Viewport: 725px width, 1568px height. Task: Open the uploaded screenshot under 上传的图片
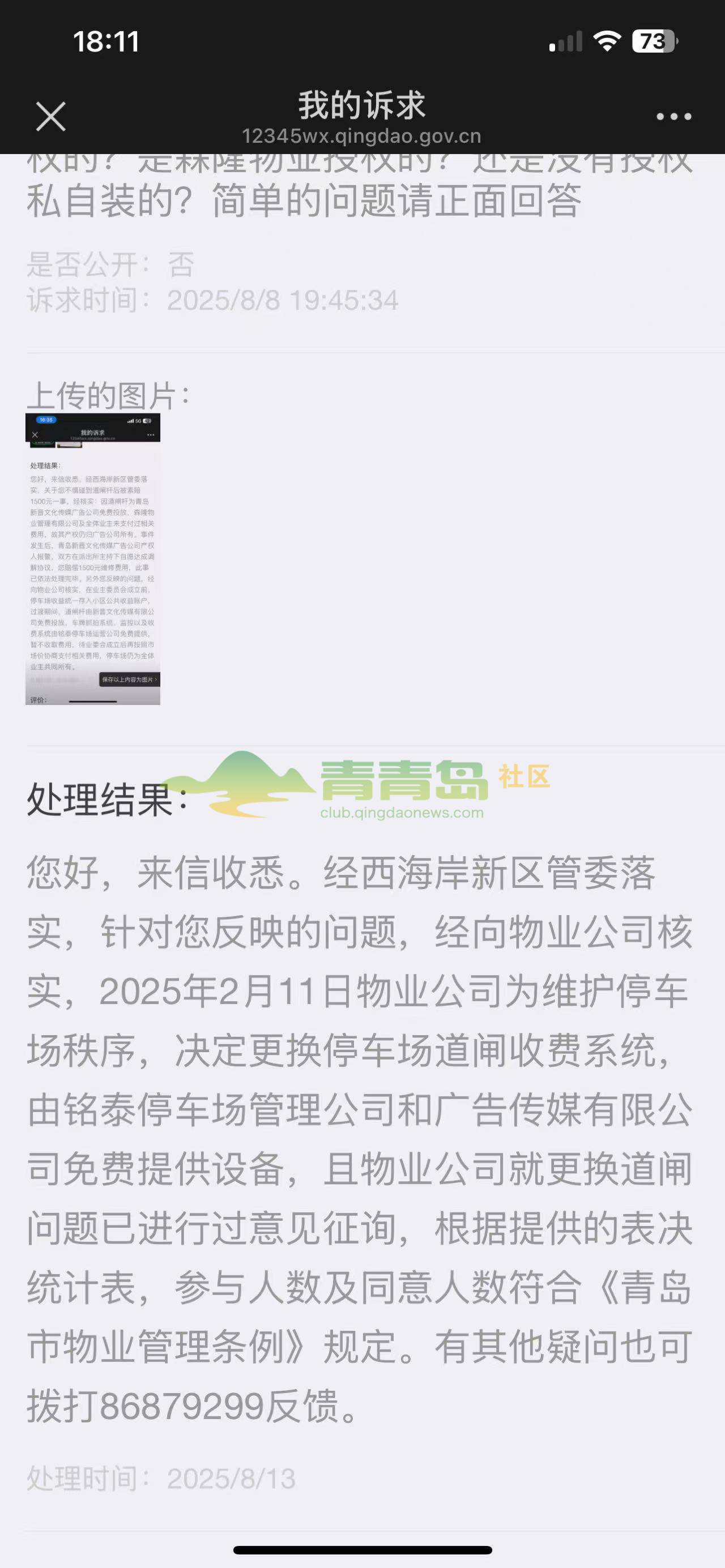[x=92, y=558]
